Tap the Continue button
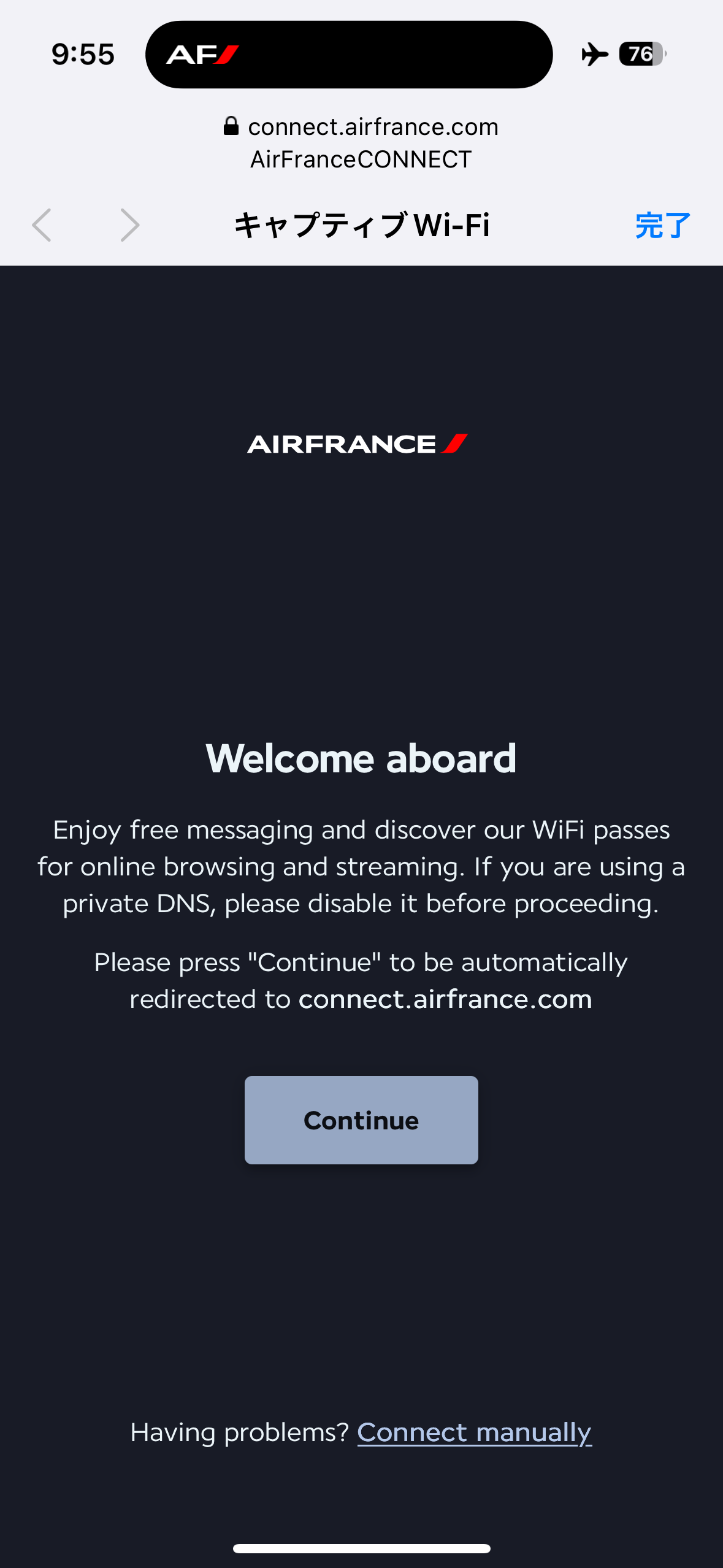 coord(361,1120)
